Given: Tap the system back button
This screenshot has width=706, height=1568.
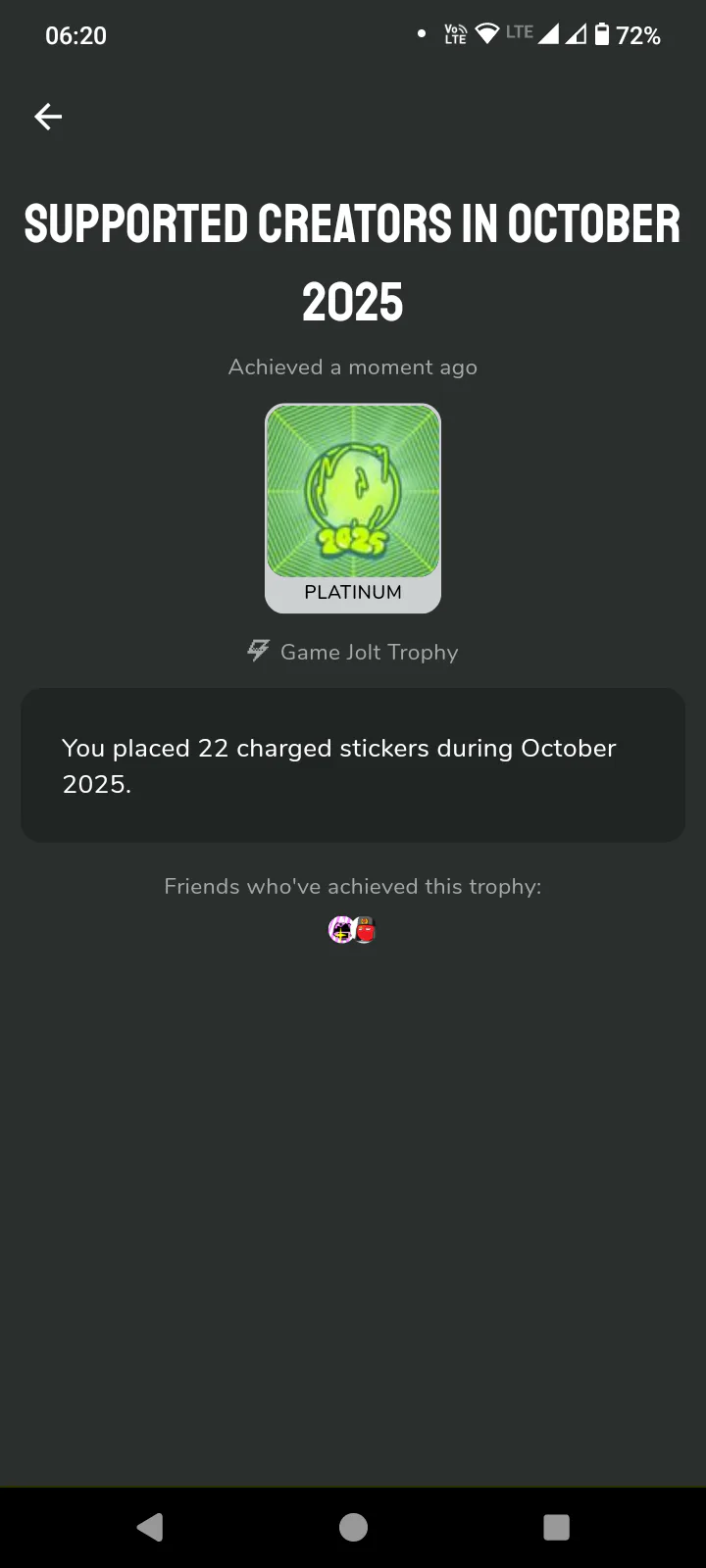Looking at the screenshot, I should pos(150,1527).
